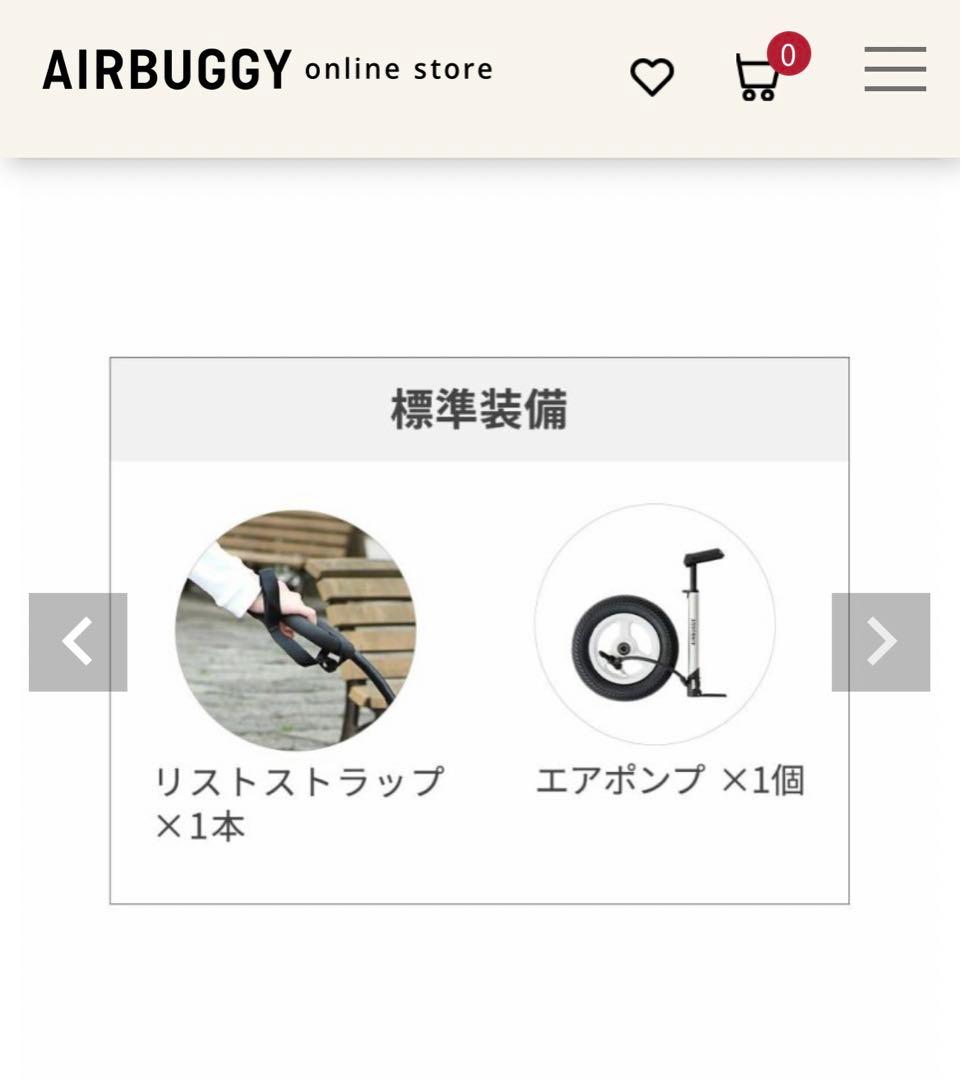
Task: Tap the cart icon to view basket
Action: point(757,78)
